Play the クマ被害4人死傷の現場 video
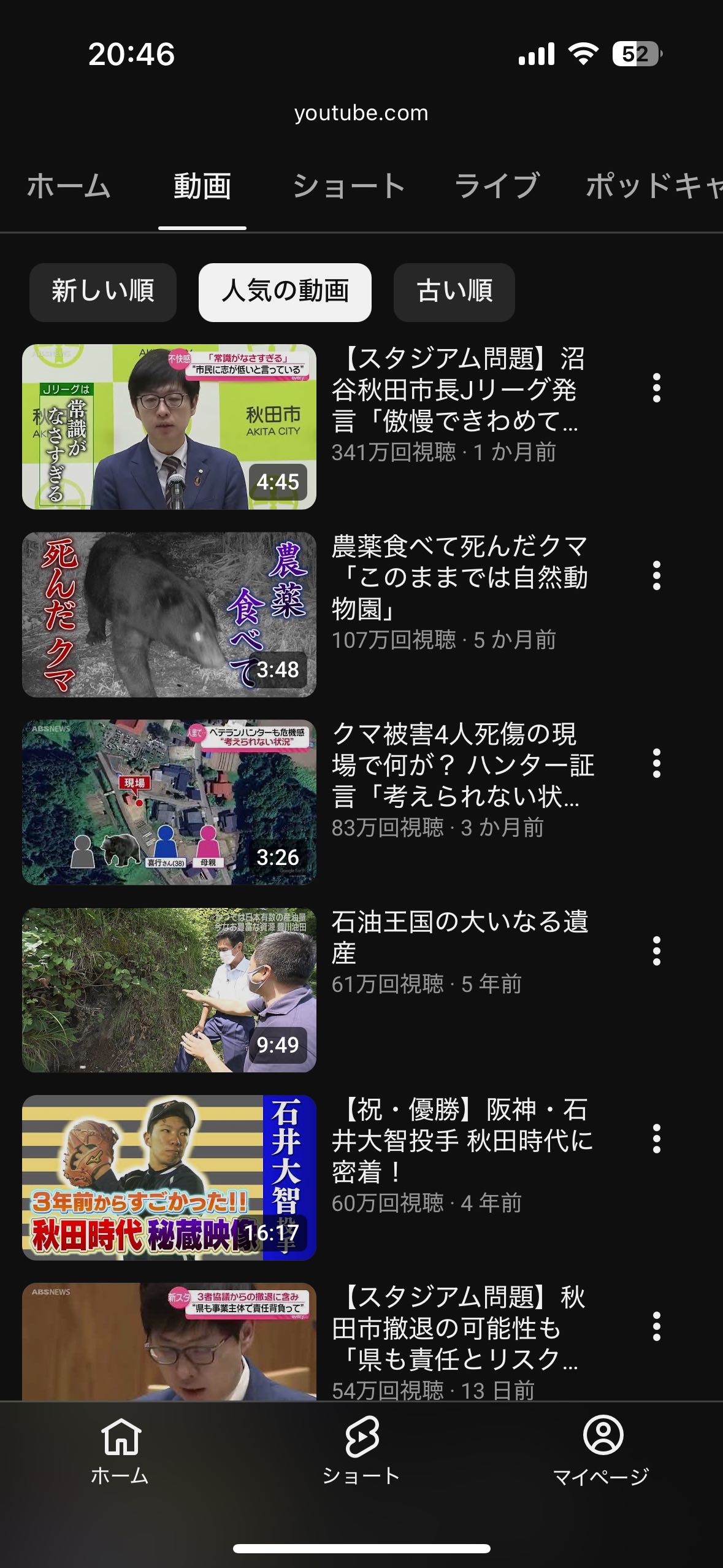The image size is (723, 1568). point(169,802)
